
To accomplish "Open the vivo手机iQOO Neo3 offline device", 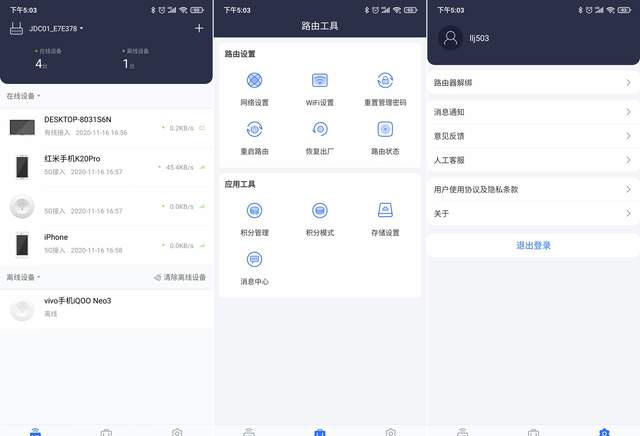I will click(106, 308).
